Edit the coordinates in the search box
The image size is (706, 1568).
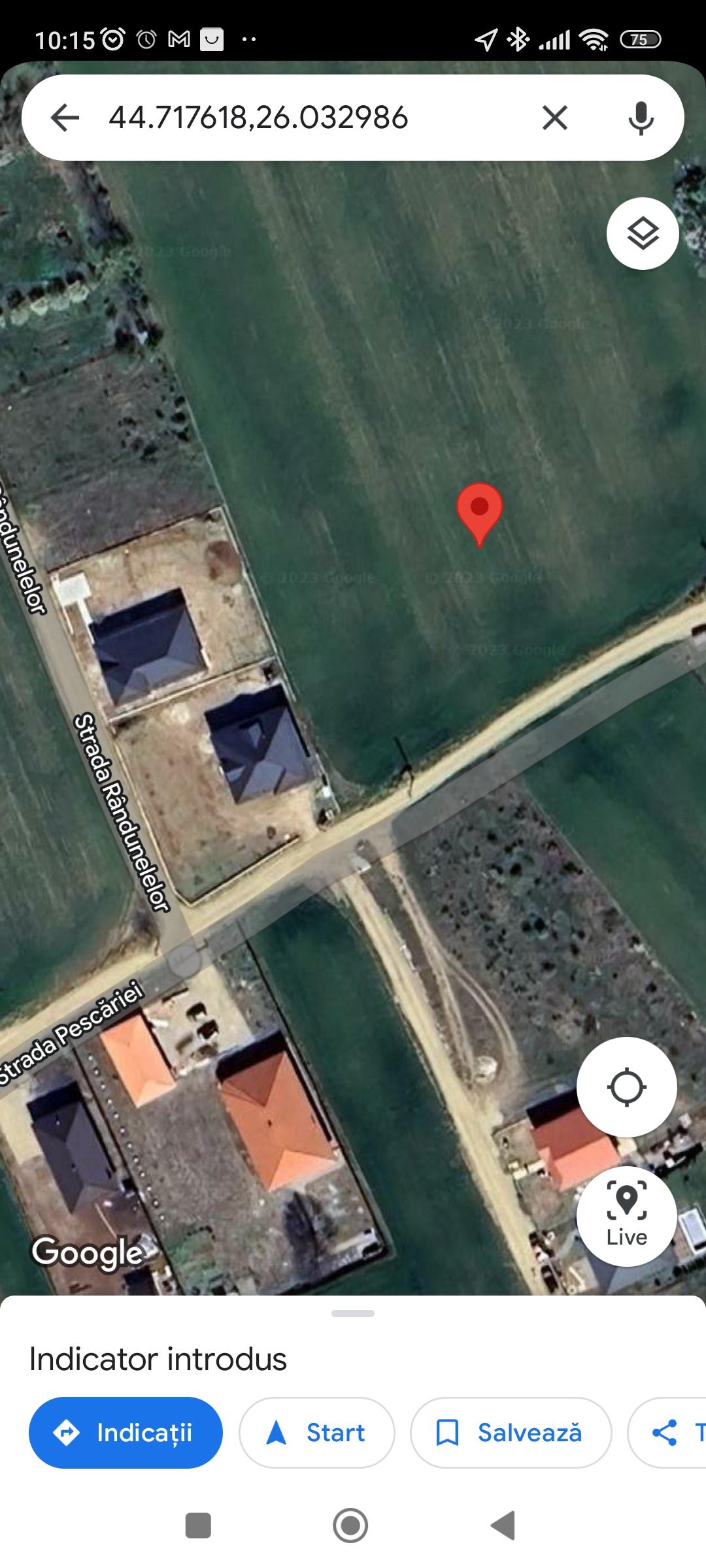point(294,118)
